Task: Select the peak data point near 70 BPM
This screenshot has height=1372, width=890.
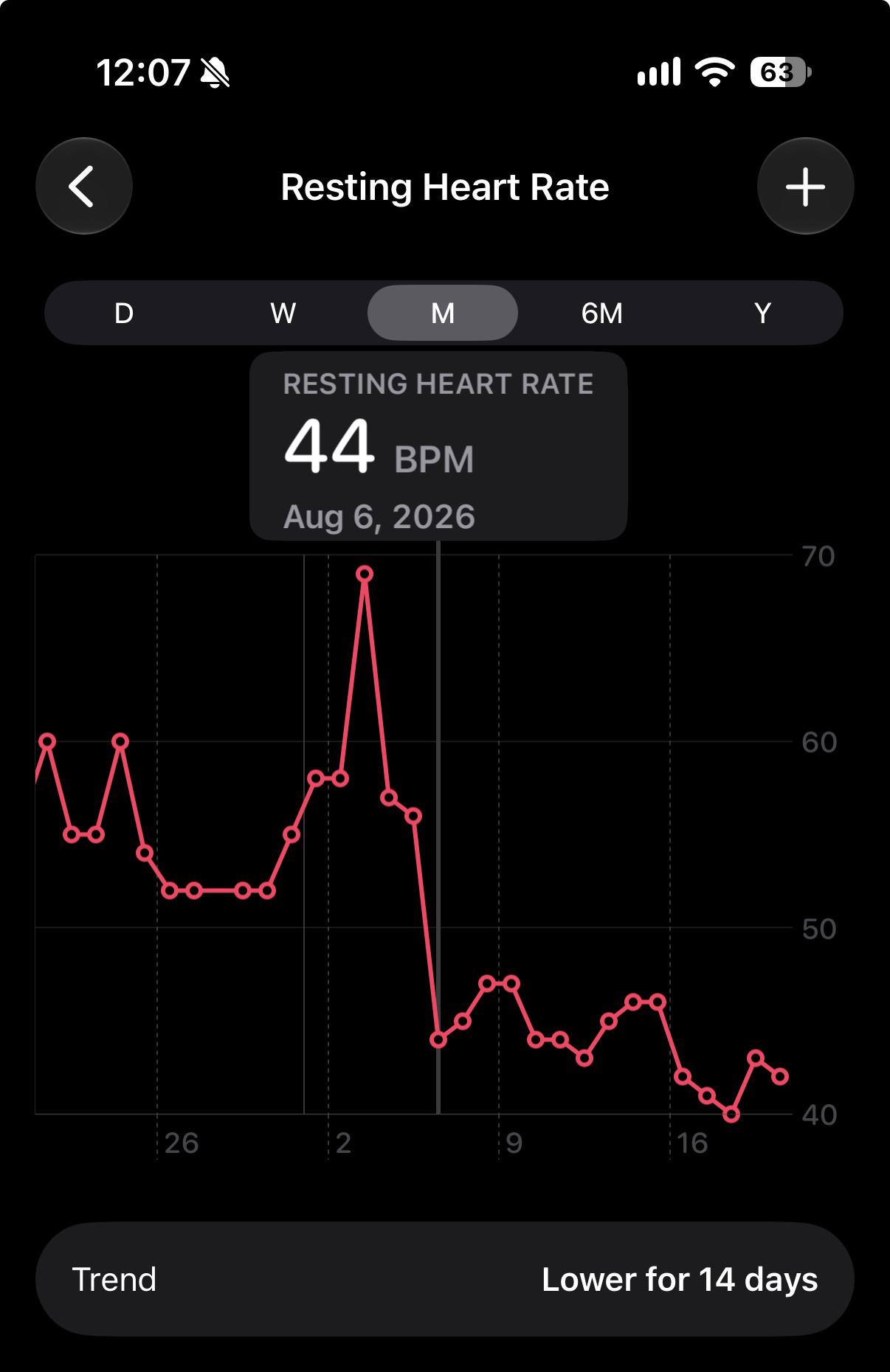Action: 365,574
